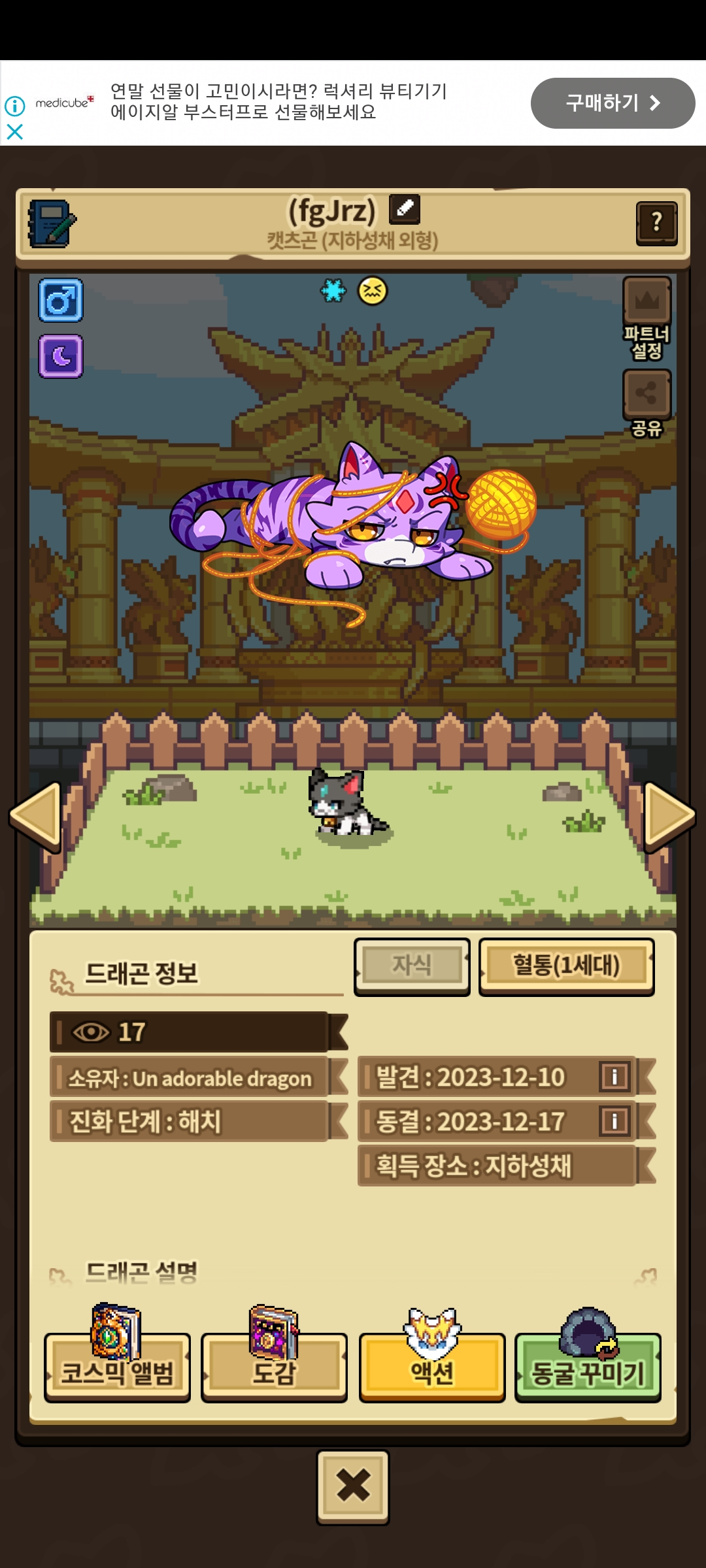Image resolution: width=706 pixels, height=1568 pixels.
Task: Close the dragon info window
Action: pyautogui.click(x=353, y=1486)
